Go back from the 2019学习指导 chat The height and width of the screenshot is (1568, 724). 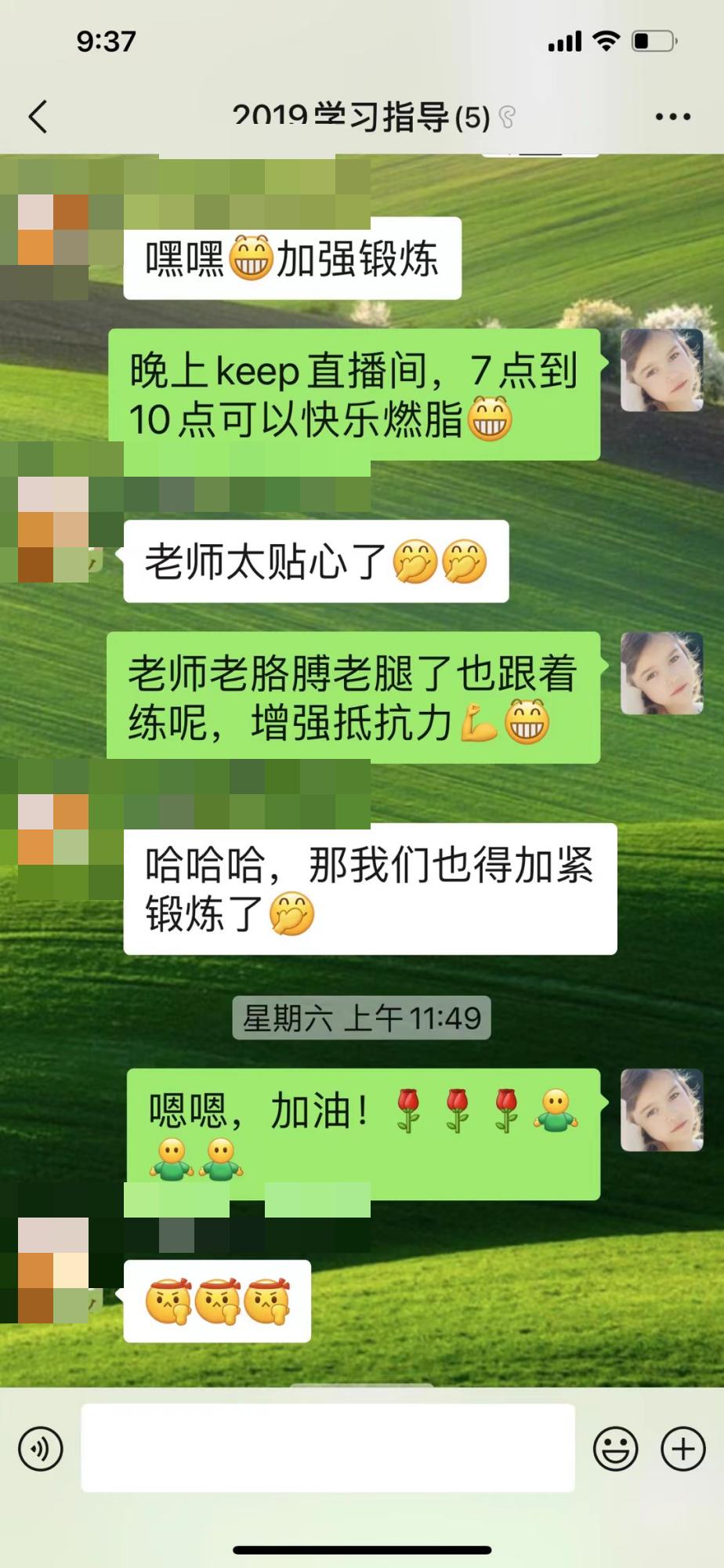click(38, 118)
